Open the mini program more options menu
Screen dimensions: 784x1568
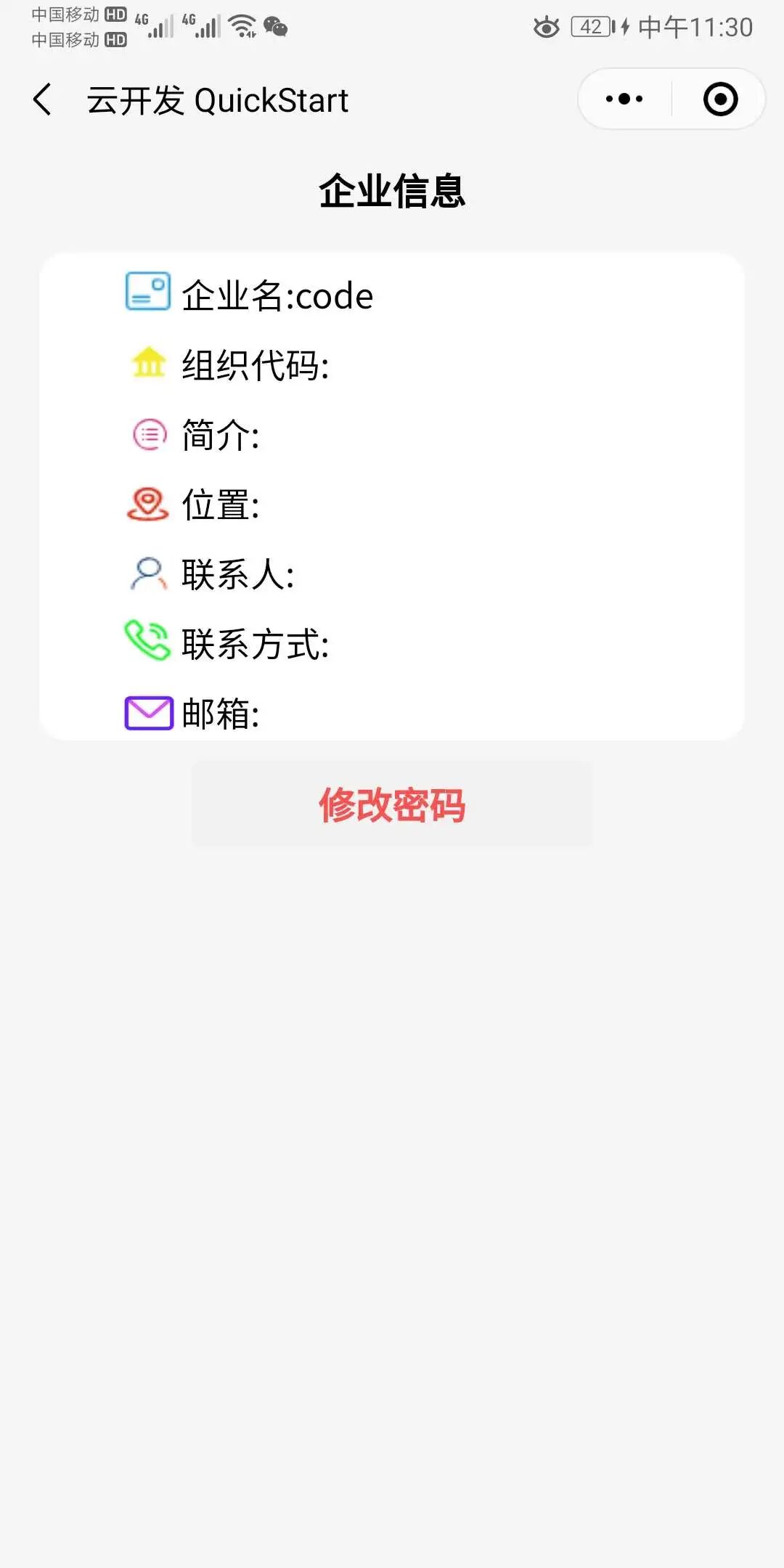pyautogui.click(x=624, y=99)
